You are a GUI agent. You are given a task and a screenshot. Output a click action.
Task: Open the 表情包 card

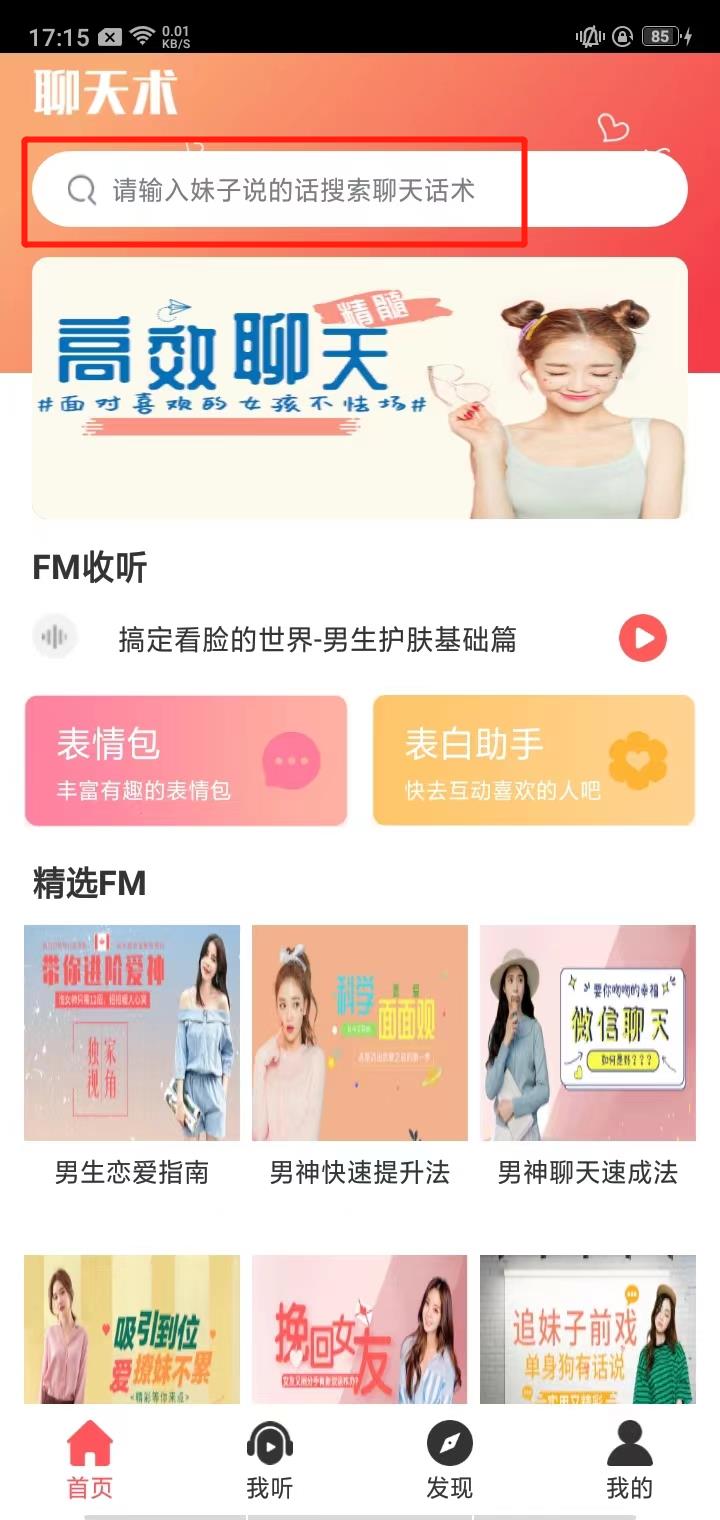[186, 760]
